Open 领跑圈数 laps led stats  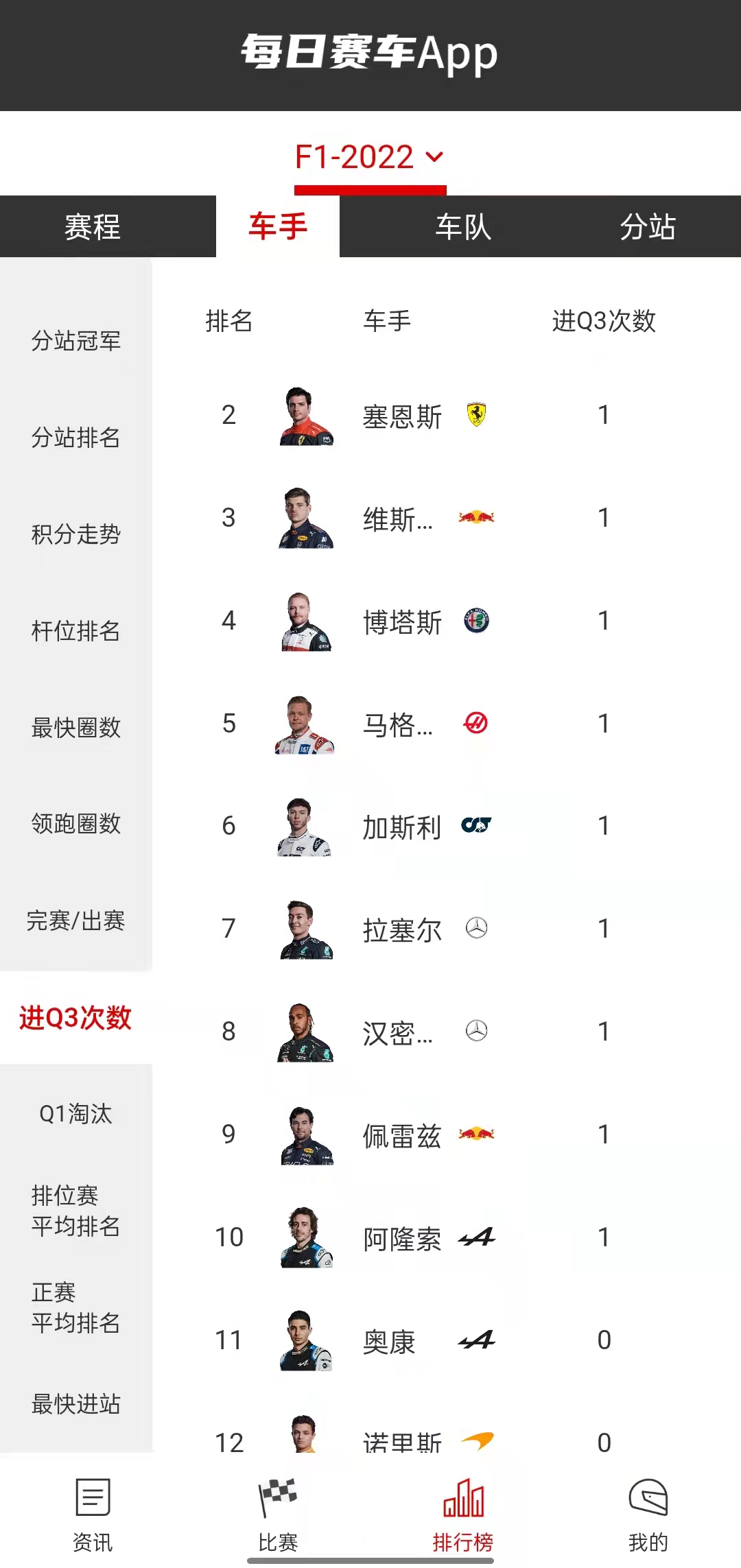pos(75,824)
